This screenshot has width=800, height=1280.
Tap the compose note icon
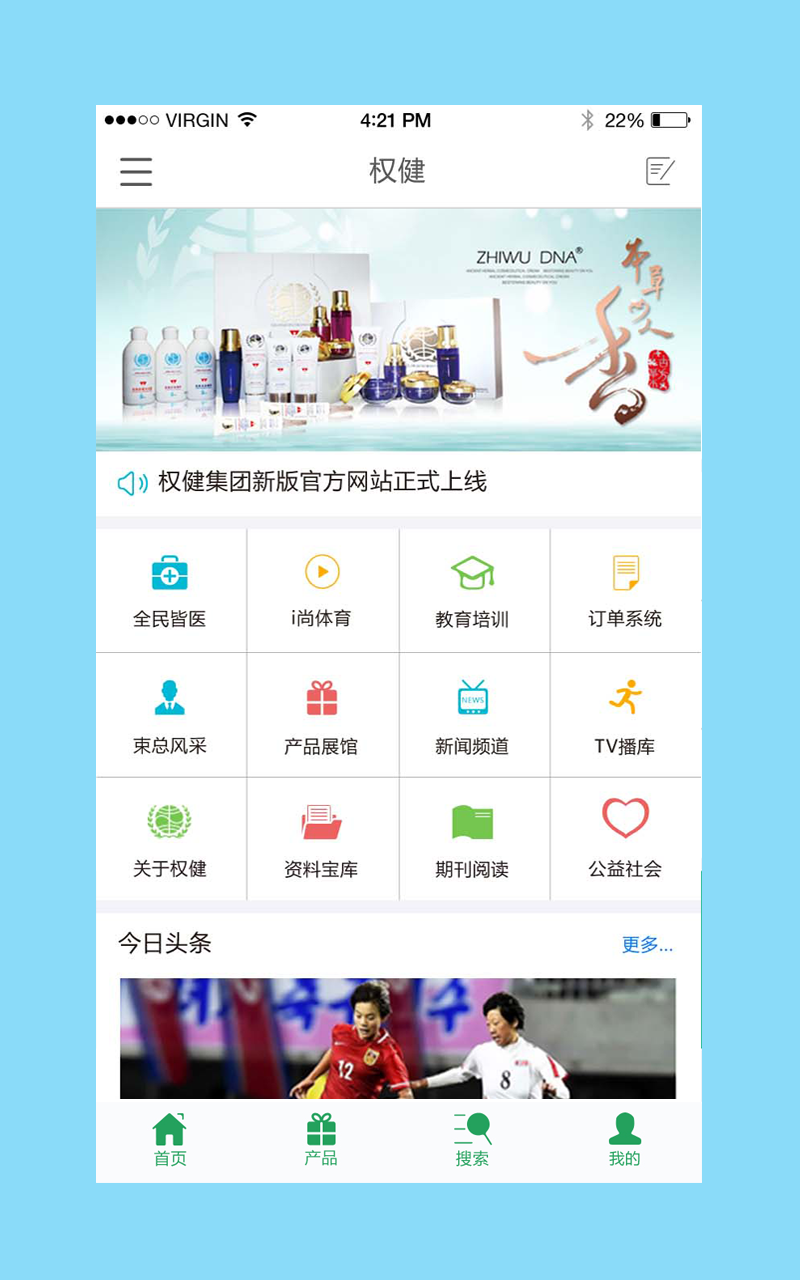click(660, 172)
